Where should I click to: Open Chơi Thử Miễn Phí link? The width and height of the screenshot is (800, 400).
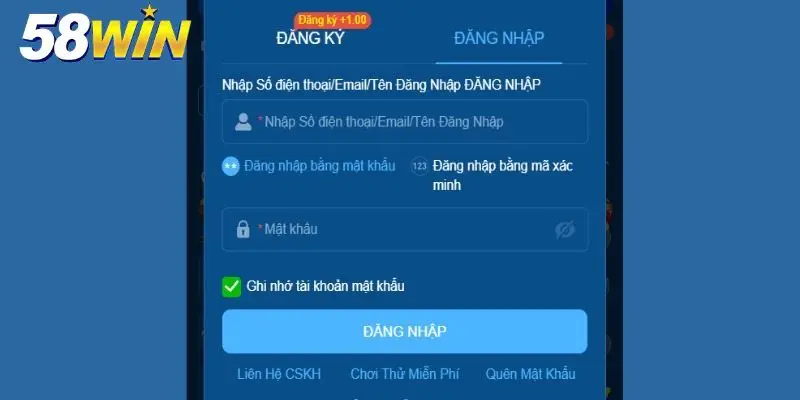click(x=405, y=374)
